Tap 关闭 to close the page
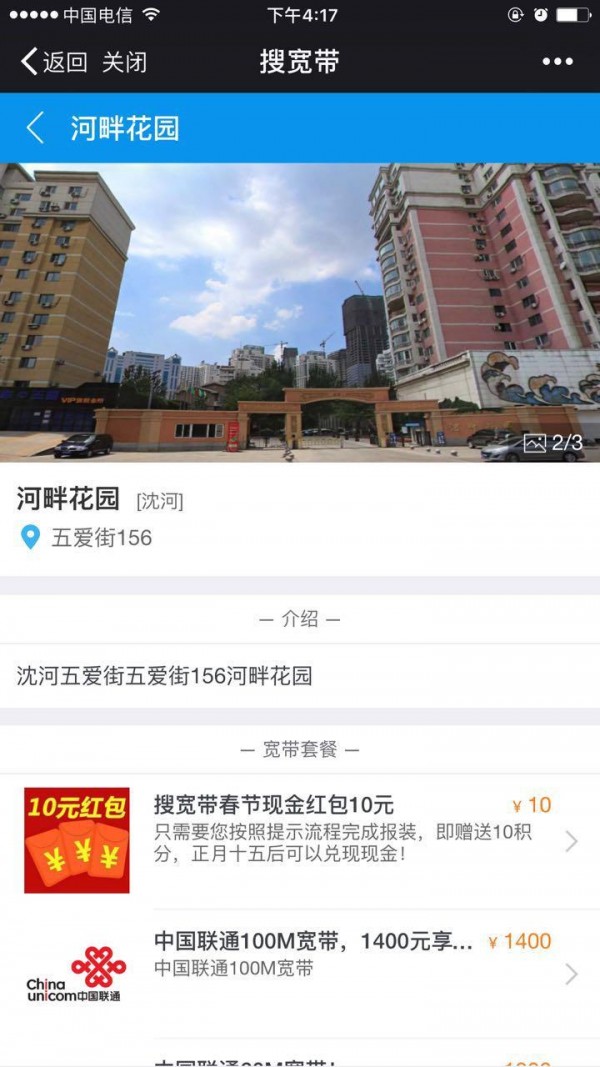The height and width of the screenshot is (1067, 600). coord(124,62)
